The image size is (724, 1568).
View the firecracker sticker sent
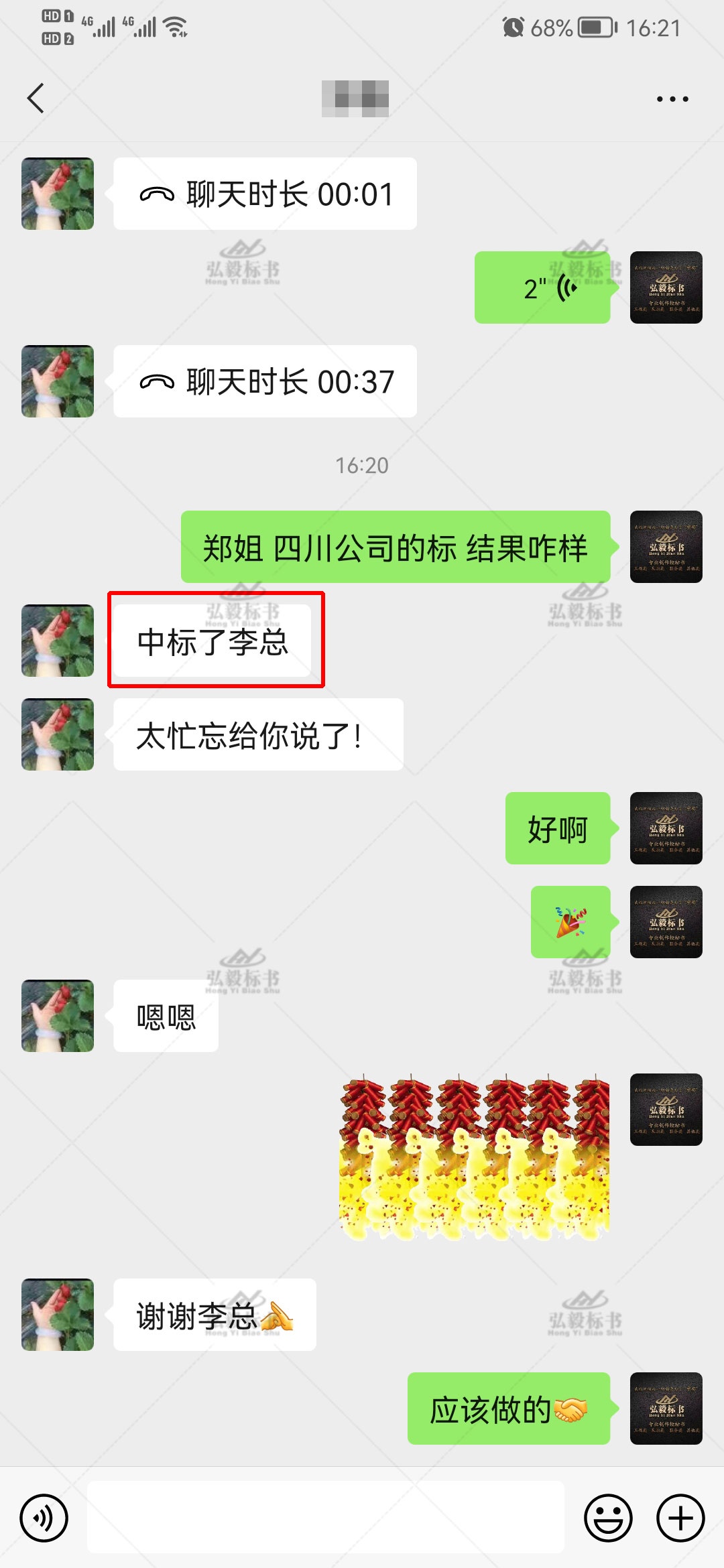pyautogui.click(x=475, y=1157)
